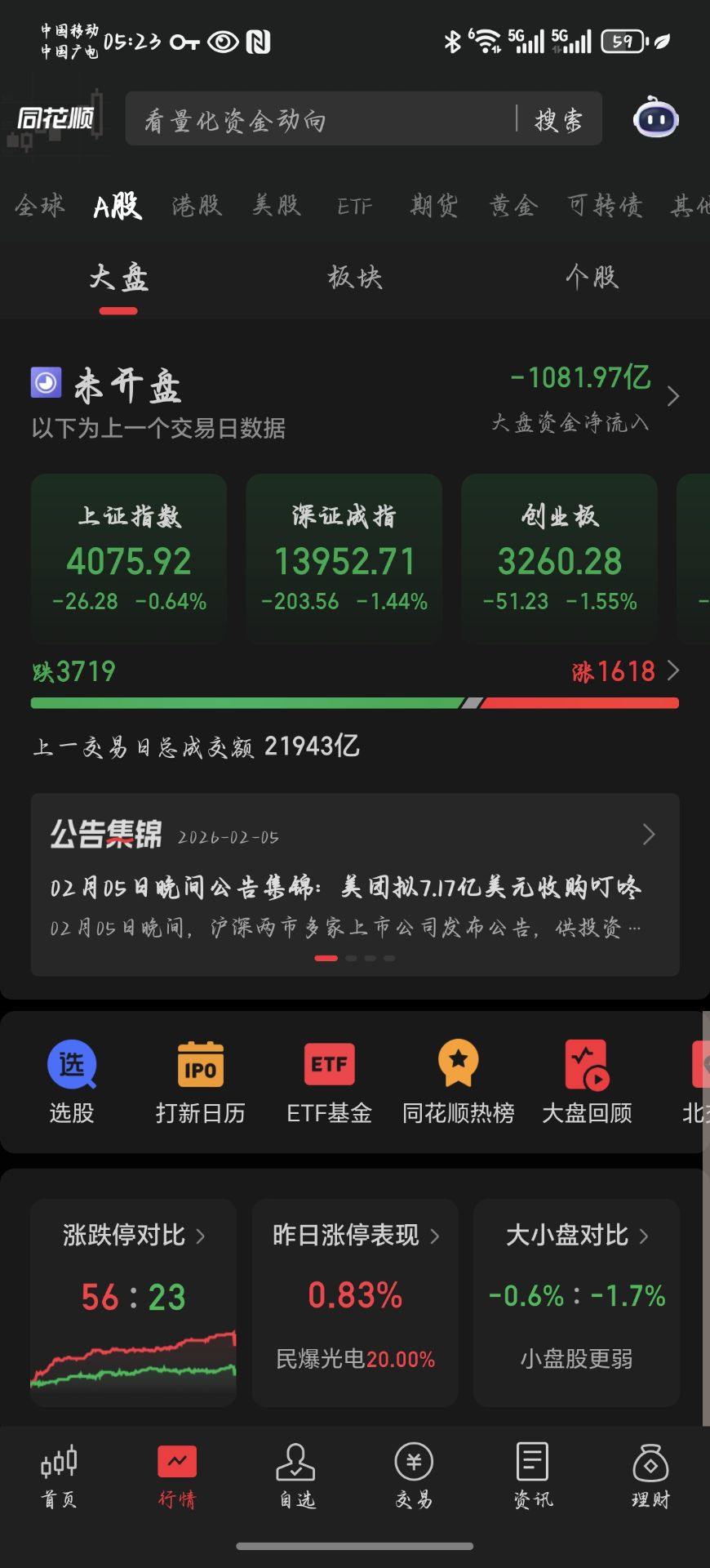The image size is (710, 1568).
Task: Switch to the 港股 market tab
Action: pyautogui.click(x=197, y=206)
